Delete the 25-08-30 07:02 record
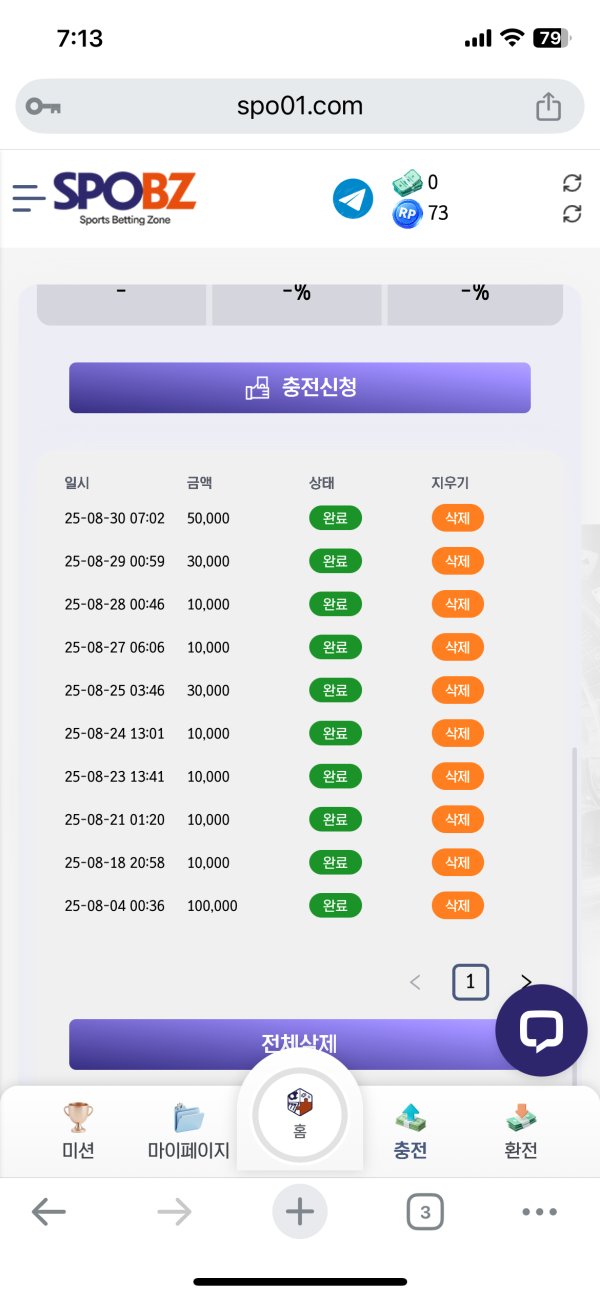This screenshot has width=600, height=1298. coord(458,518)
